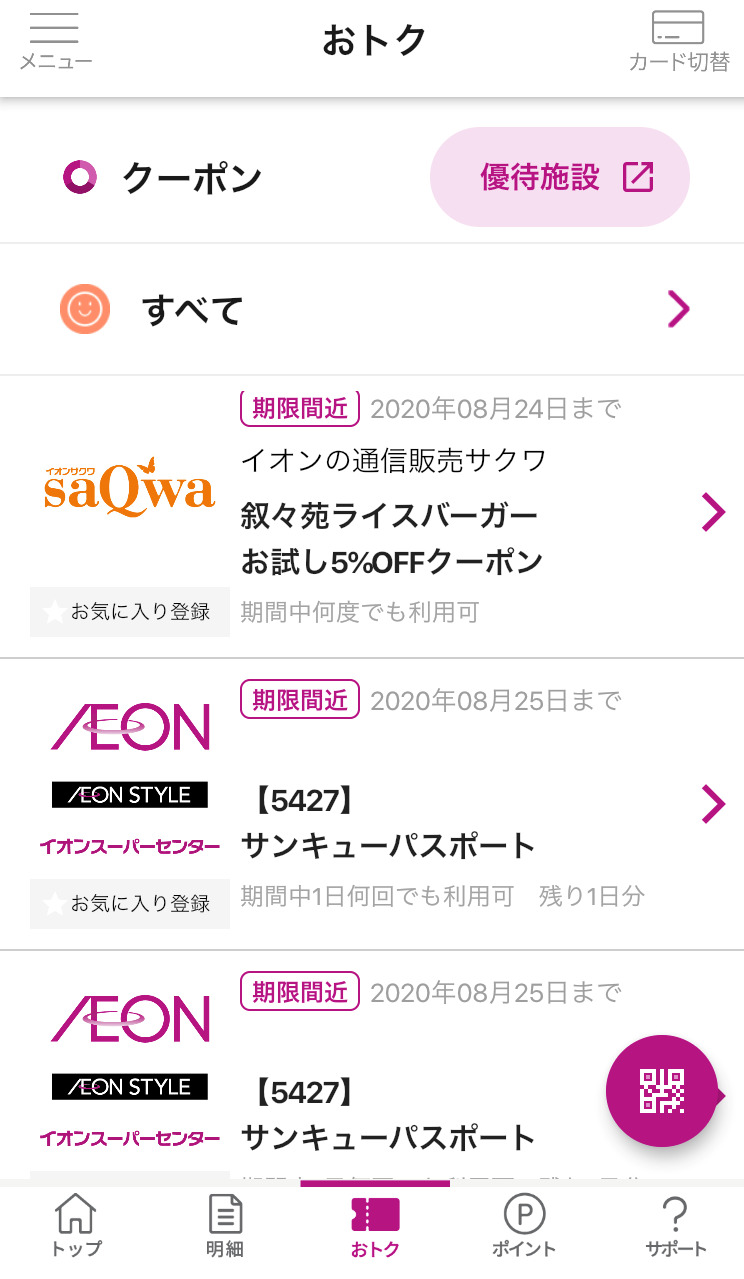Open the メニュー drawer menu
744x1279 pixels.
[x=55, y=42]
